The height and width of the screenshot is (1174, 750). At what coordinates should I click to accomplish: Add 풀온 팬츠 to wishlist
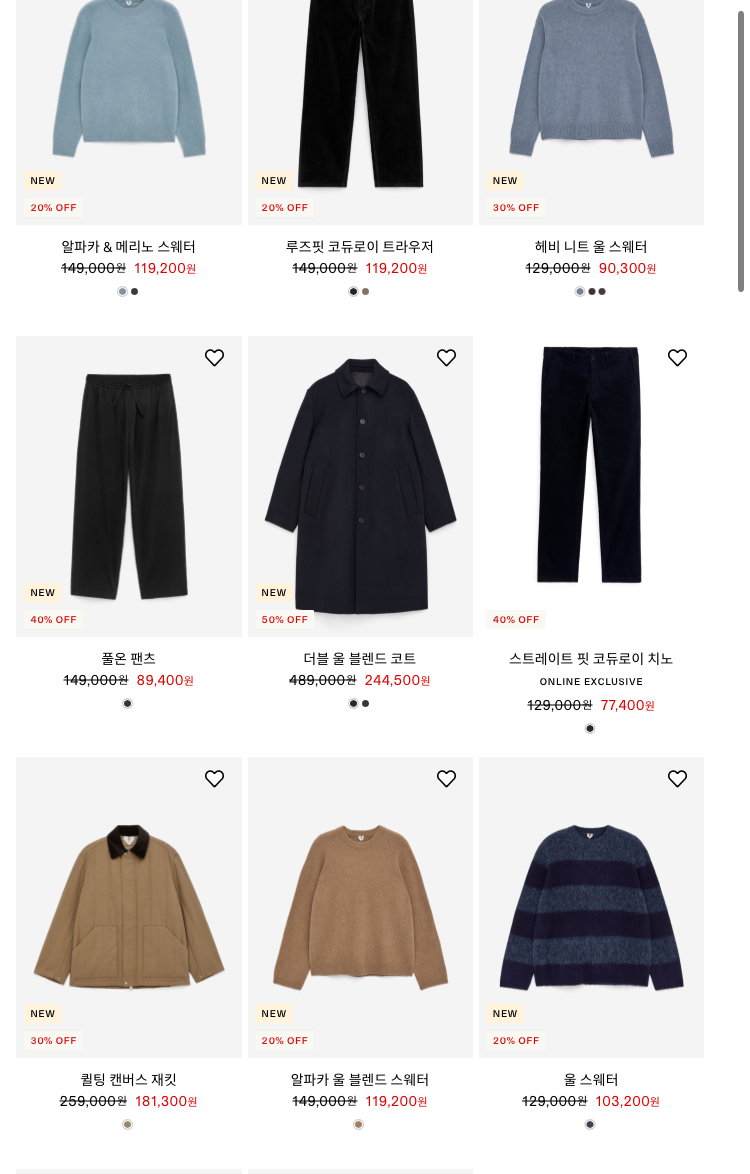click(x=214, y=358)
